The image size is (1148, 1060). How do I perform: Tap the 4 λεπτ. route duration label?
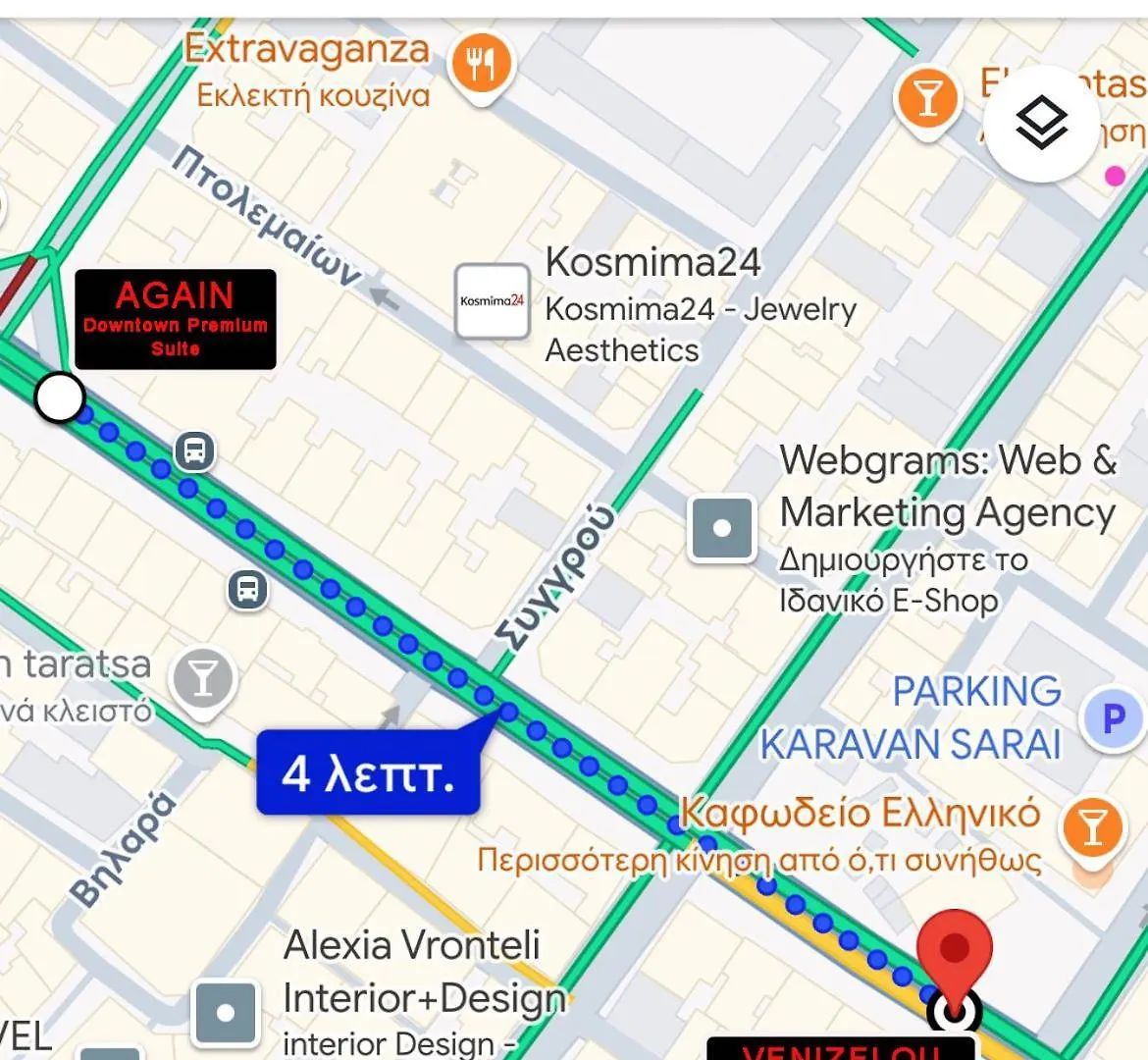[368, 773]
